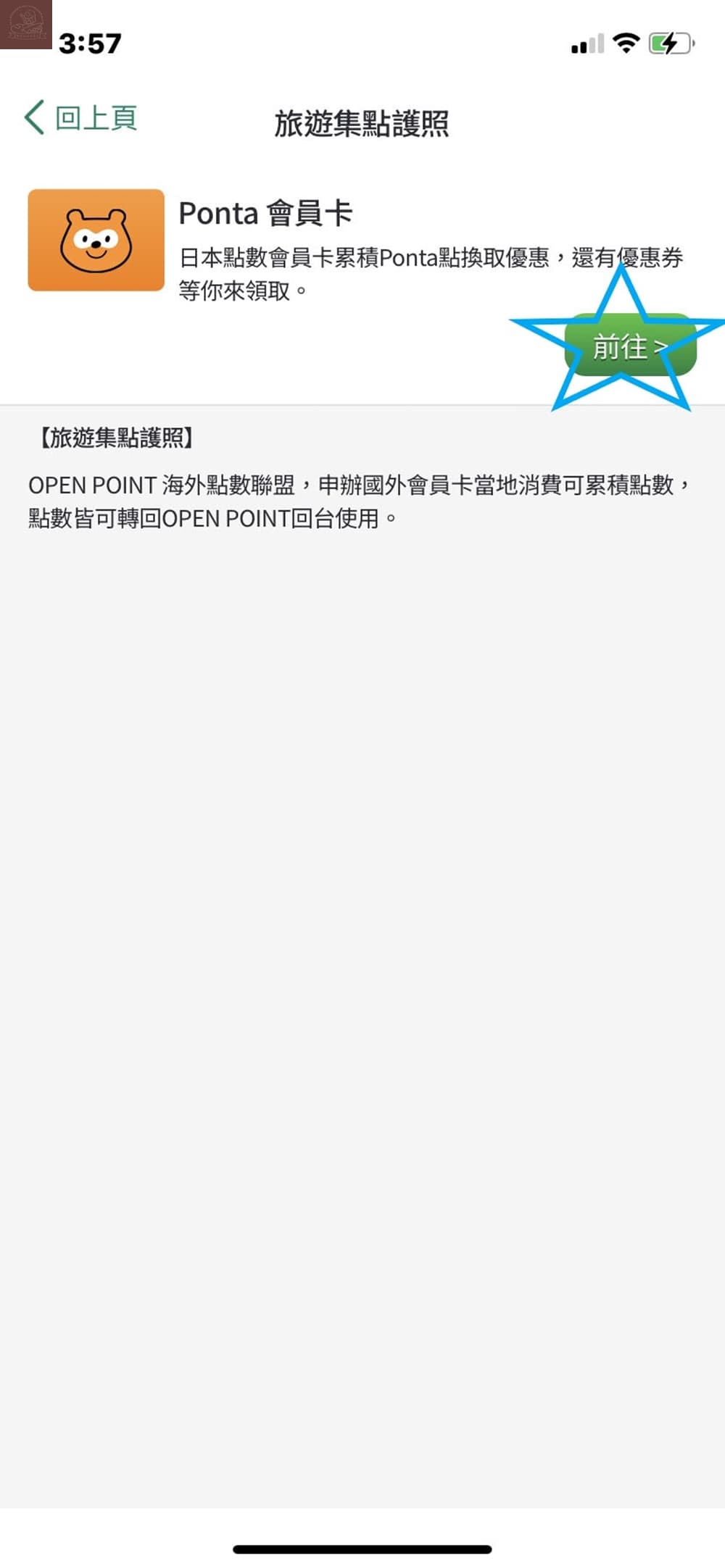725x1568 pixels.
Task: Tap the Wi-Fi status icon
Action: point(625,42)
